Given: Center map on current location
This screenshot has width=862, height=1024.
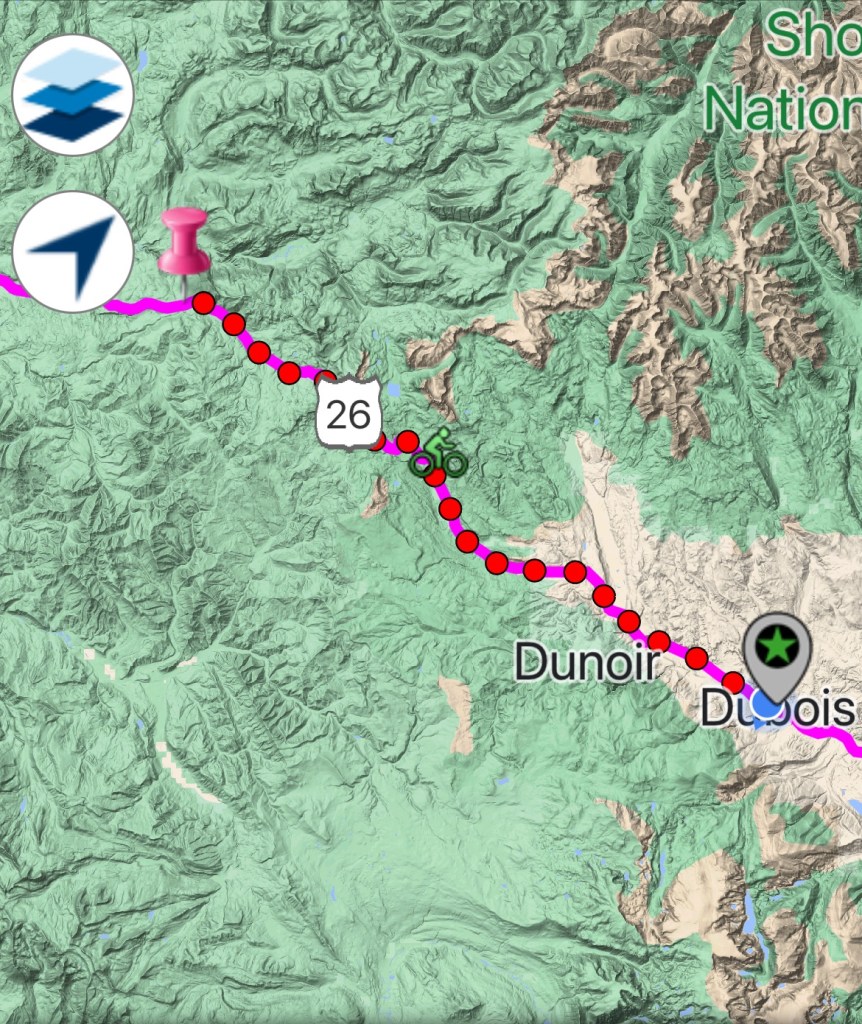Looking at the screenshot, I should (x=73, y=252).
